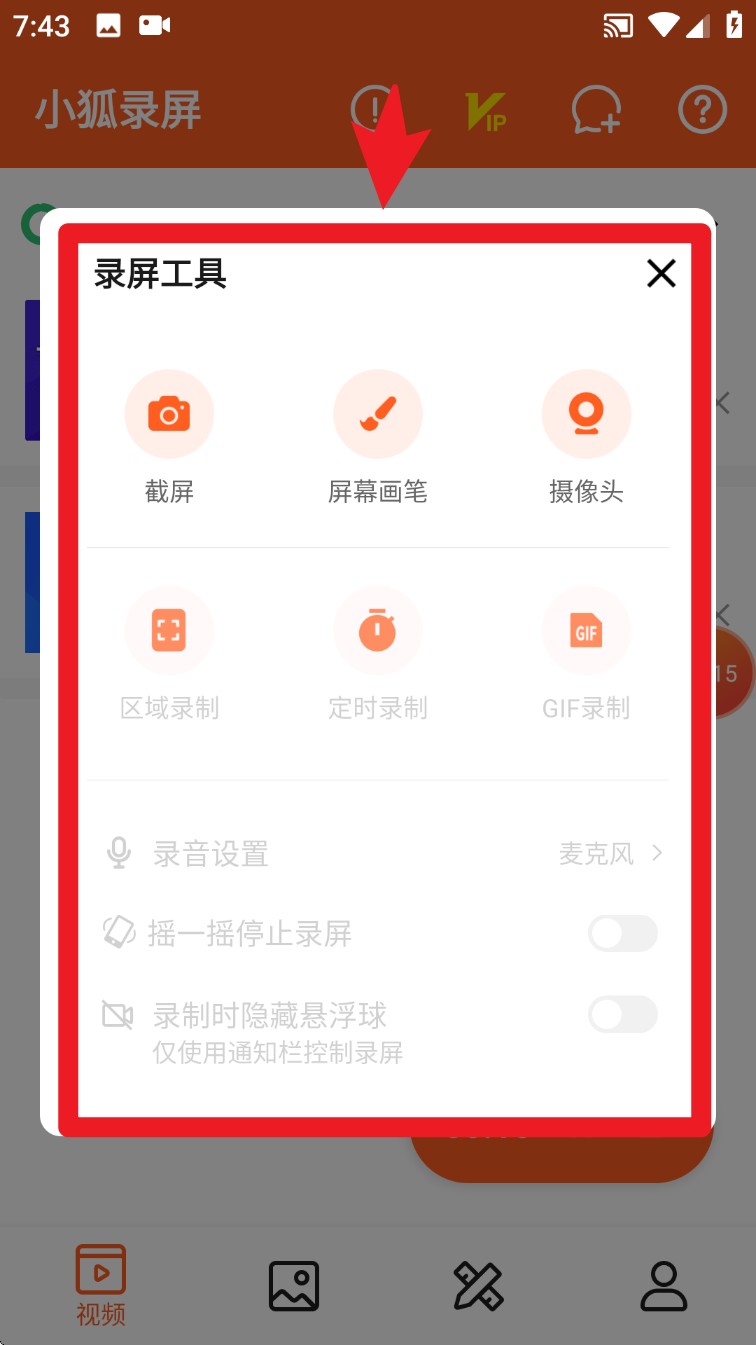The image size is (756, 1345).
Task: Start the GIF录制 option
Action: 586,632
